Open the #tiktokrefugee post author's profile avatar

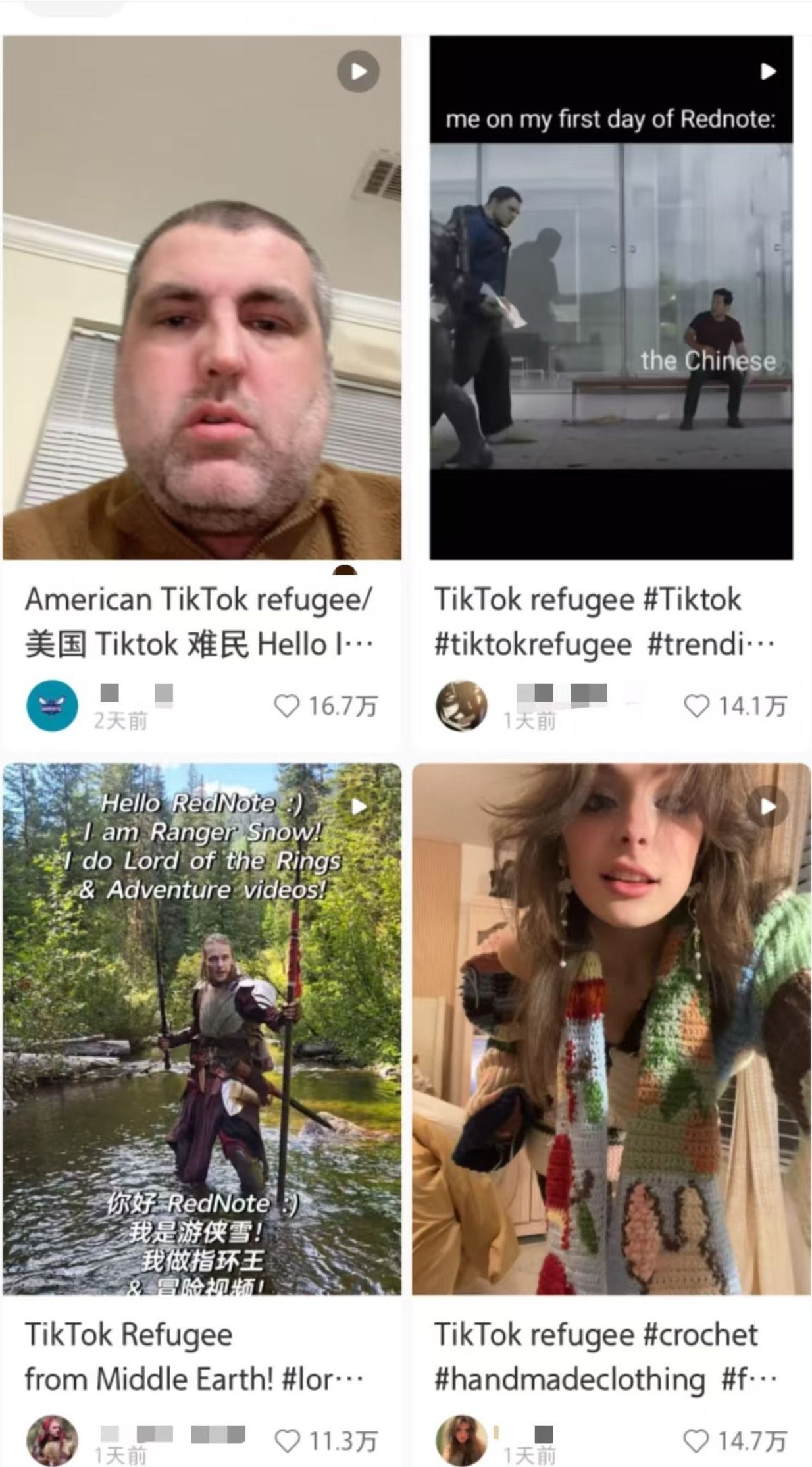[x=461, y=706]
